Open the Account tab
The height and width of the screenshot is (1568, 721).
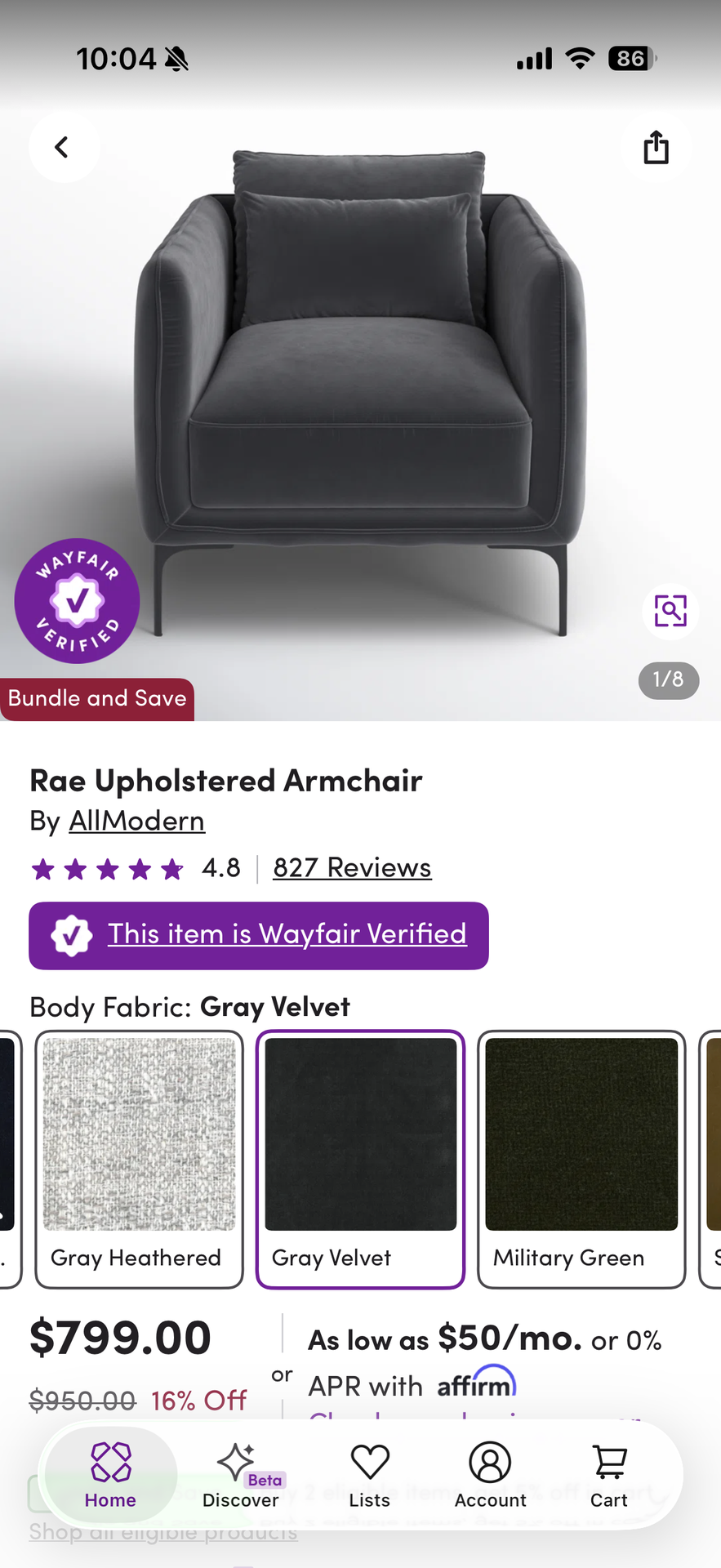click(490, 1475)
